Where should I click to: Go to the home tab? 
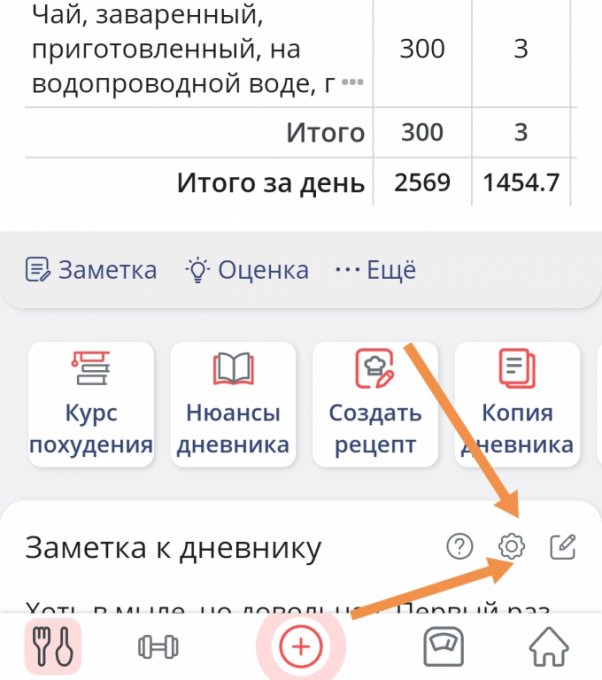click(548, 647)
